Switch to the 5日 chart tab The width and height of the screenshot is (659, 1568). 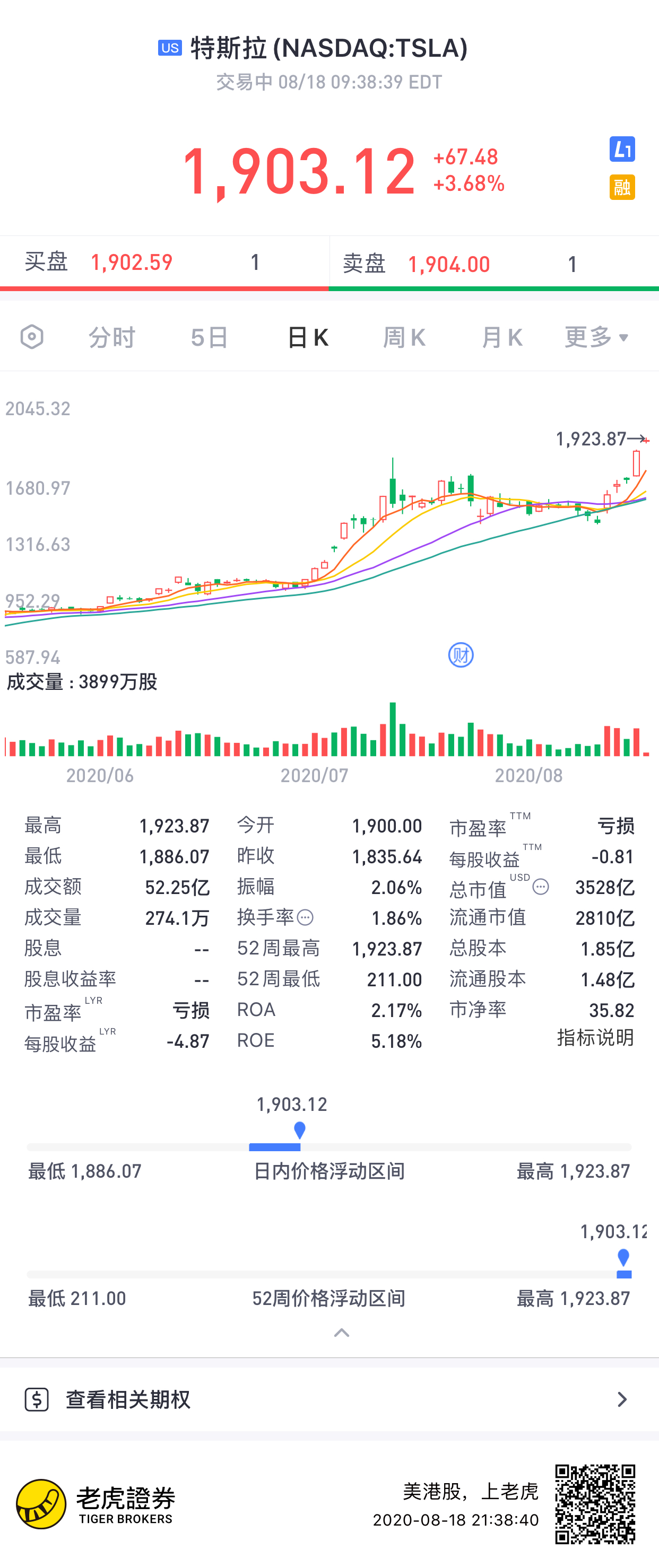pyautogui.click(x=209, y=337)
